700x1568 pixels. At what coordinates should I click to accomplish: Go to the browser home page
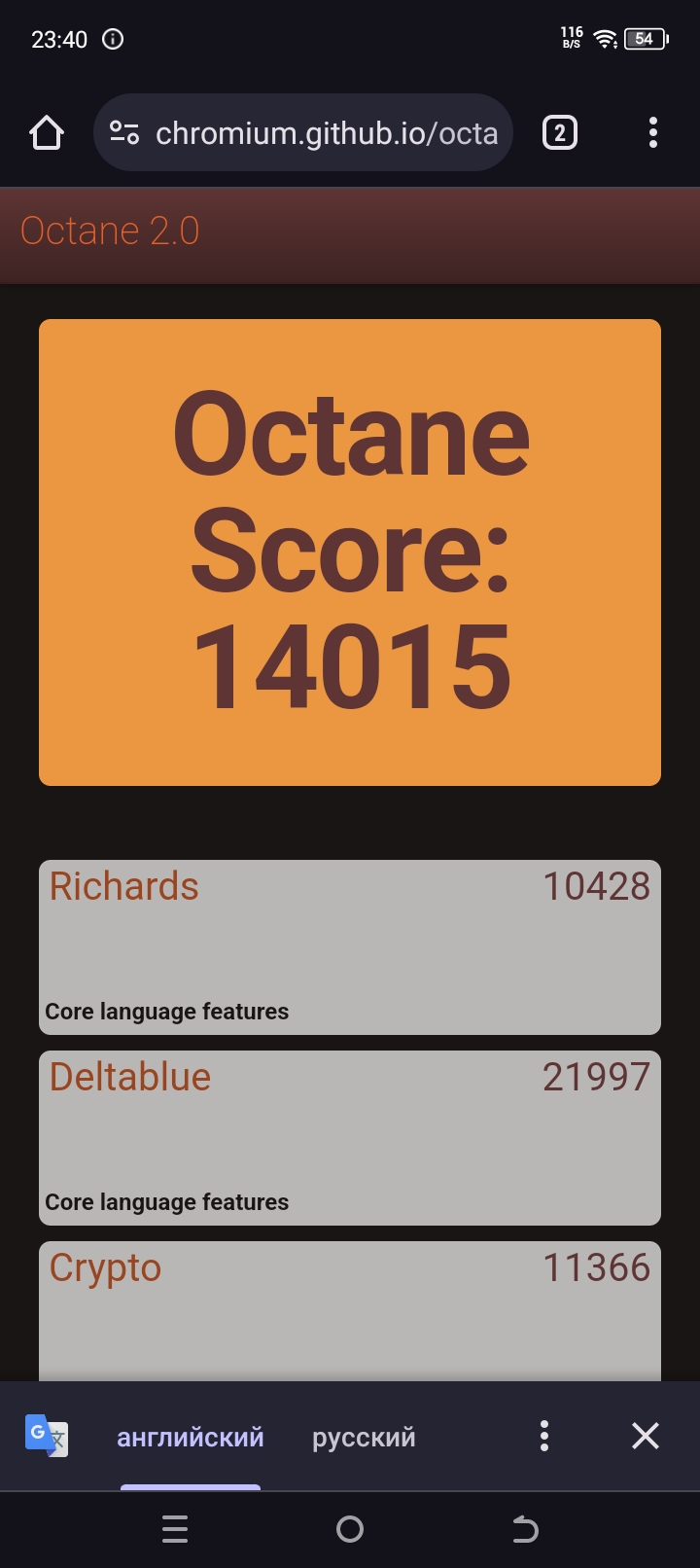pos(46,133)
